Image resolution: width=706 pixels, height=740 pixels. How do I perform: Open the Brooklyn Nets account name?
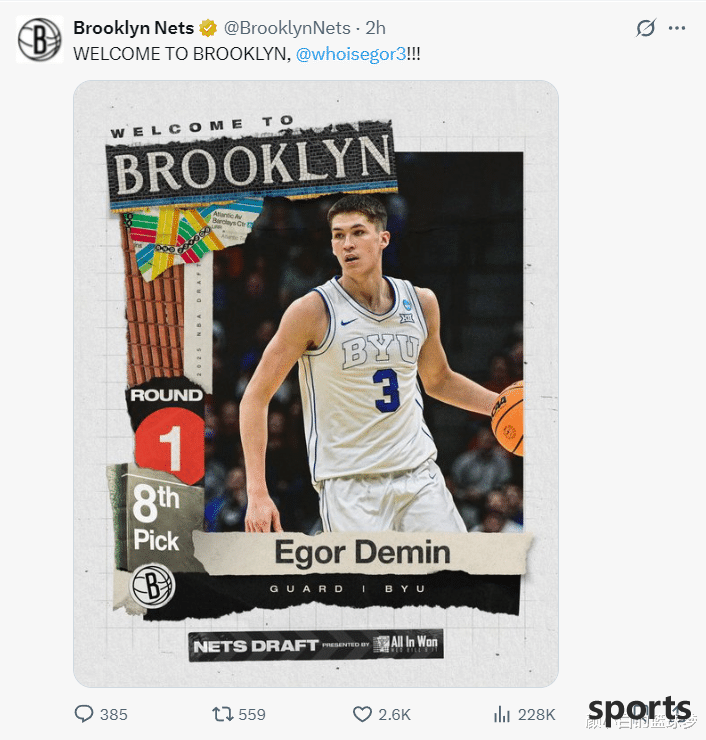click(133, 28)
